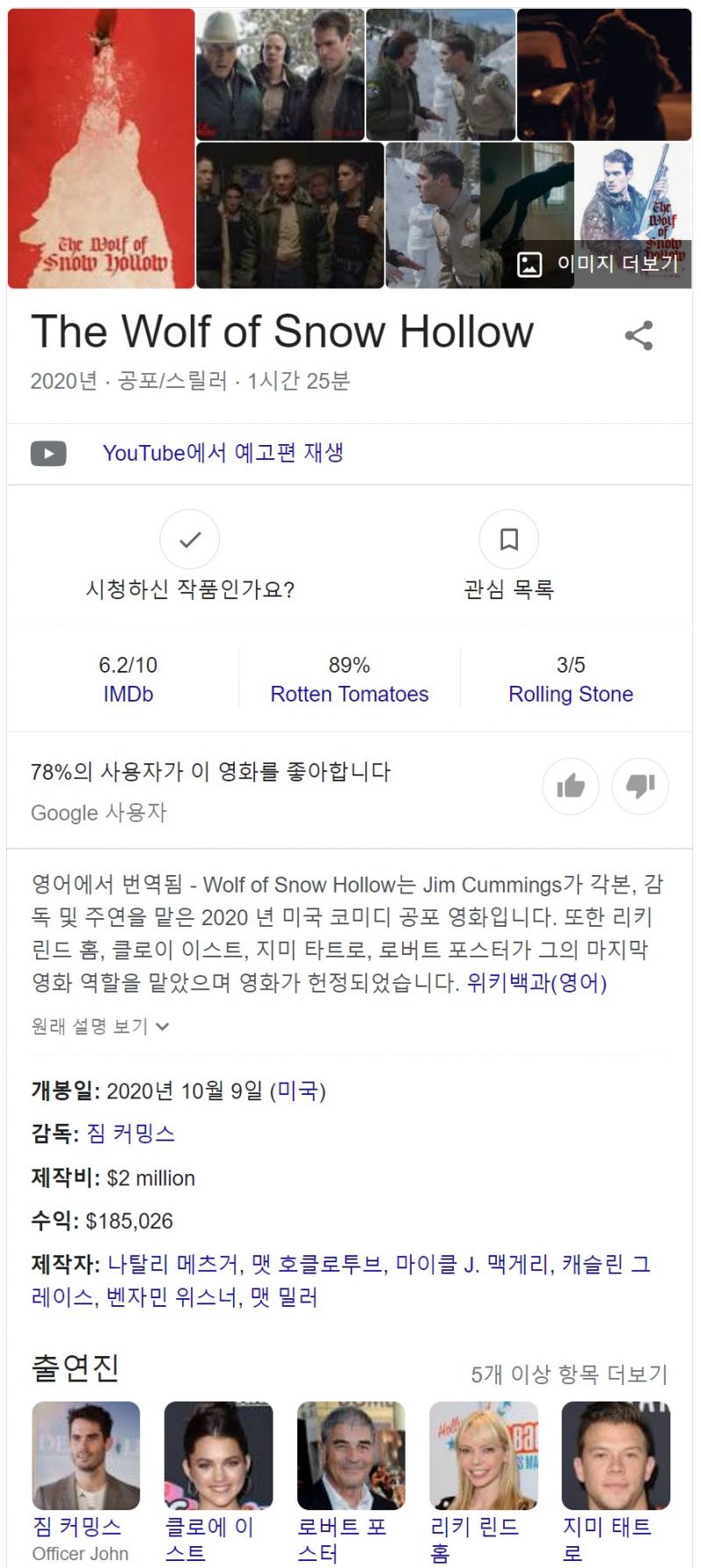Open the 미국 release country link

click(298, 1091)
